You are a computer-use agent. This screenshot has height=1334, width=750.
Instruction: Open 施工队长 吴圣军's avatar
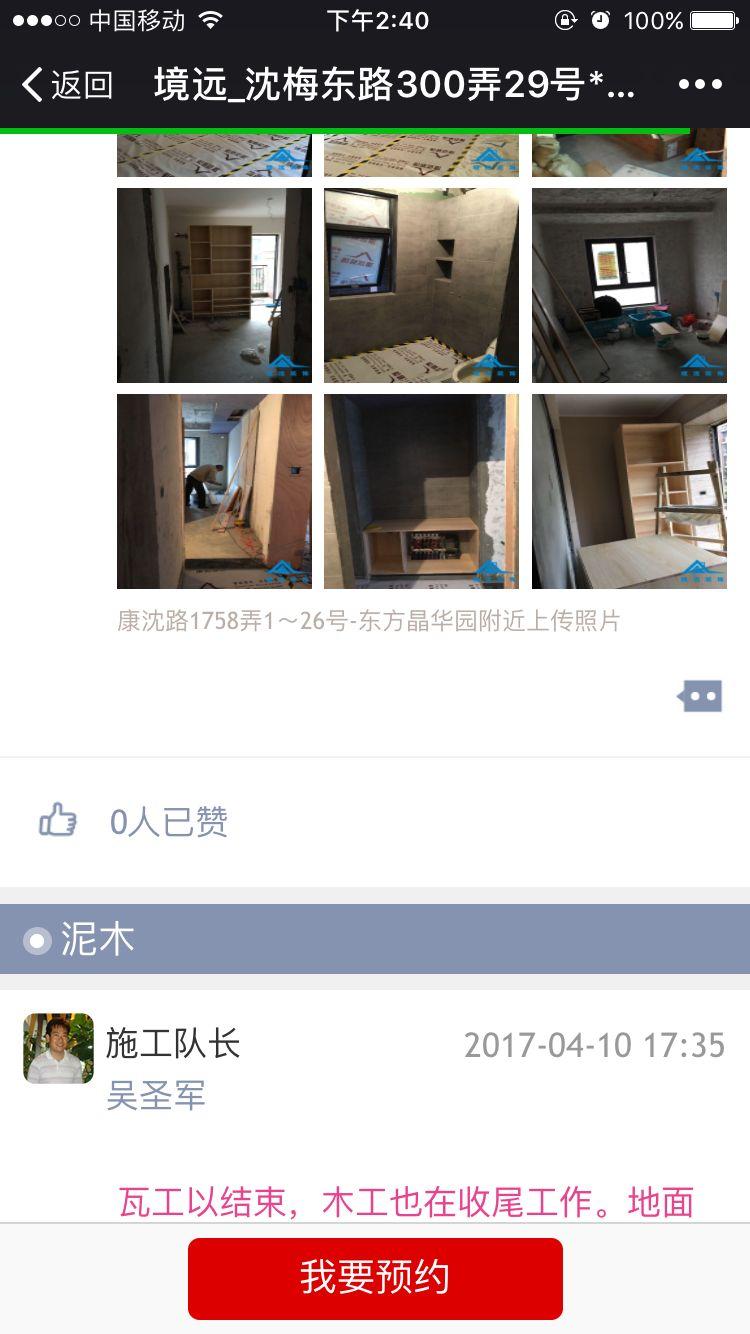58,1048
